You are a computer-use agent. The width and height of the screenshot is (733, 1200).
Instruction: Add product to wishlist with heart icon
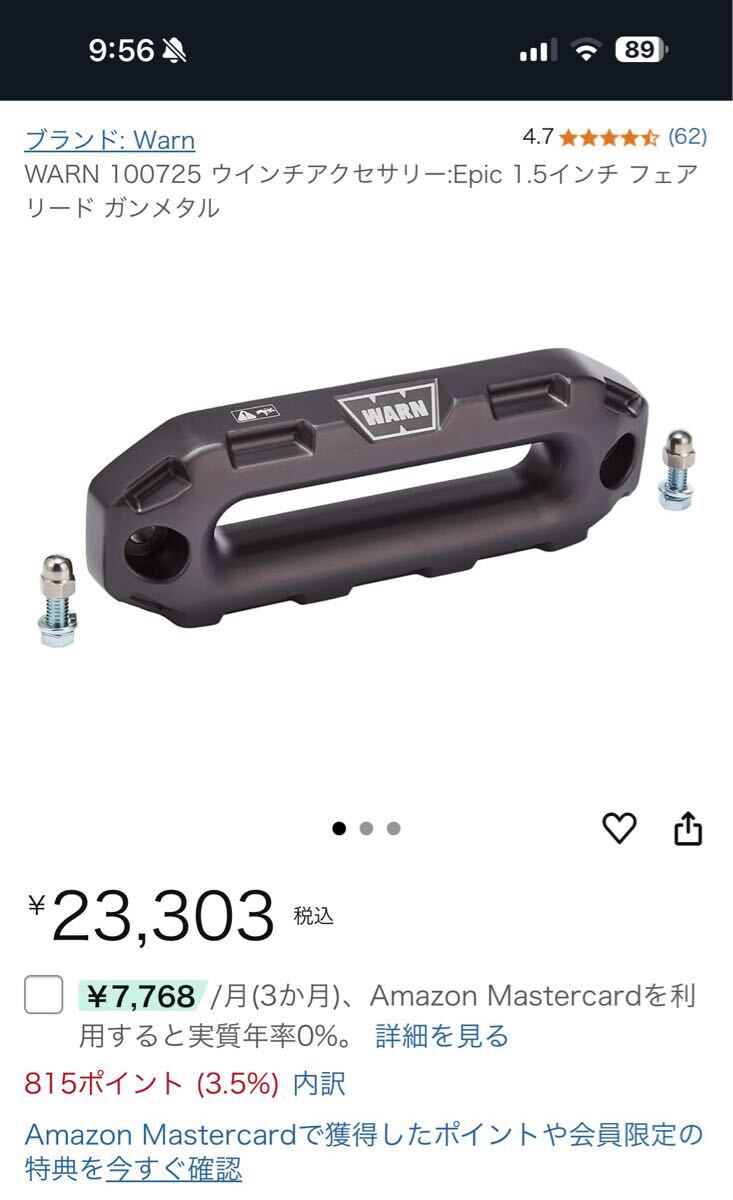point(619,828)
